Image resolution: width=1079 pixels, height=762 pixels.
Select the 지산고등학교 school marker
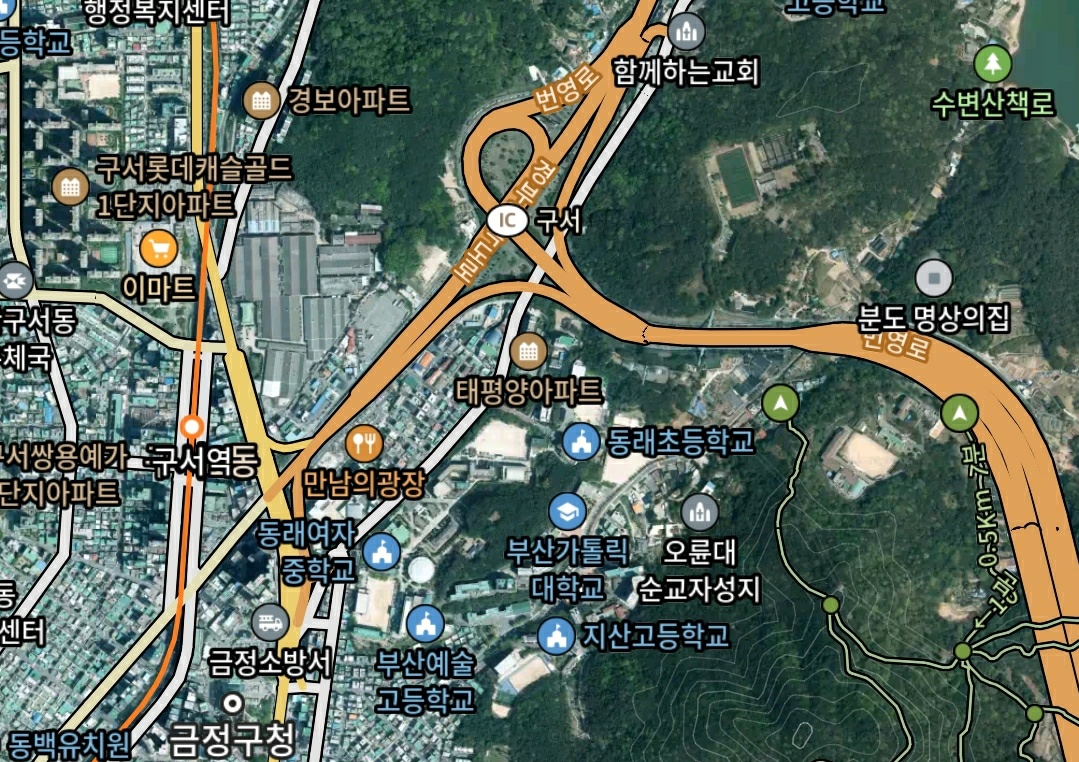pyautogui.click(x=557, y=634)
